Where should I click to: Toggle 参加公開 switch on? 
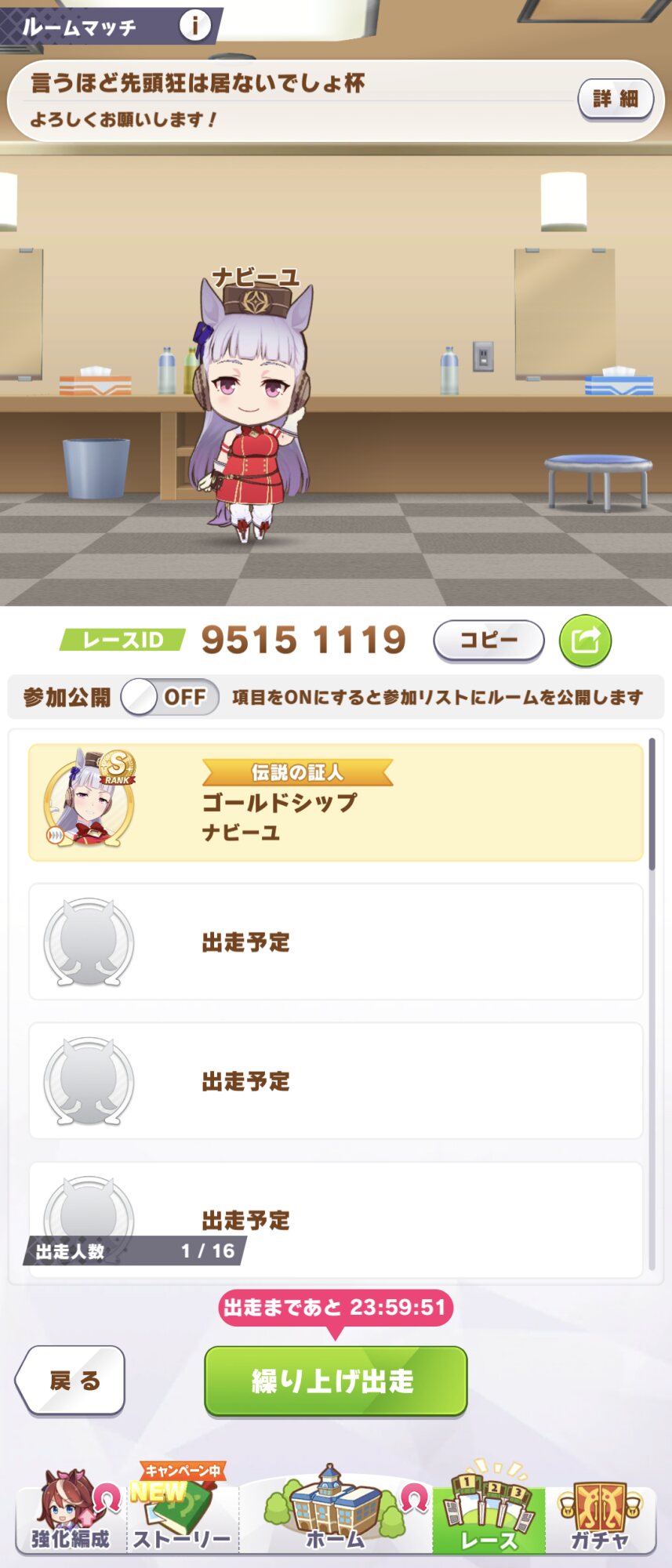click(x=169, y=697)
